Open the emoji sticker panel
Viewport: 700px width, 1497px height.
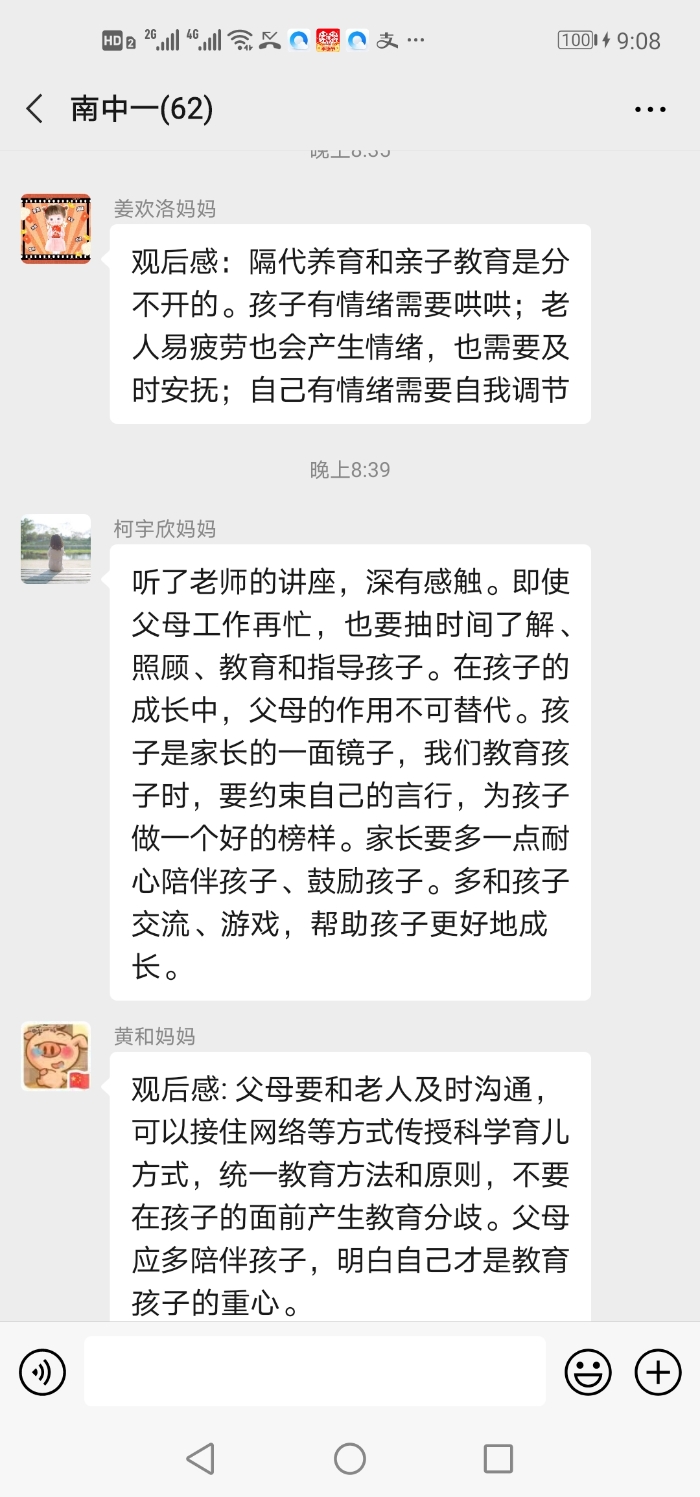(588, 1372)
